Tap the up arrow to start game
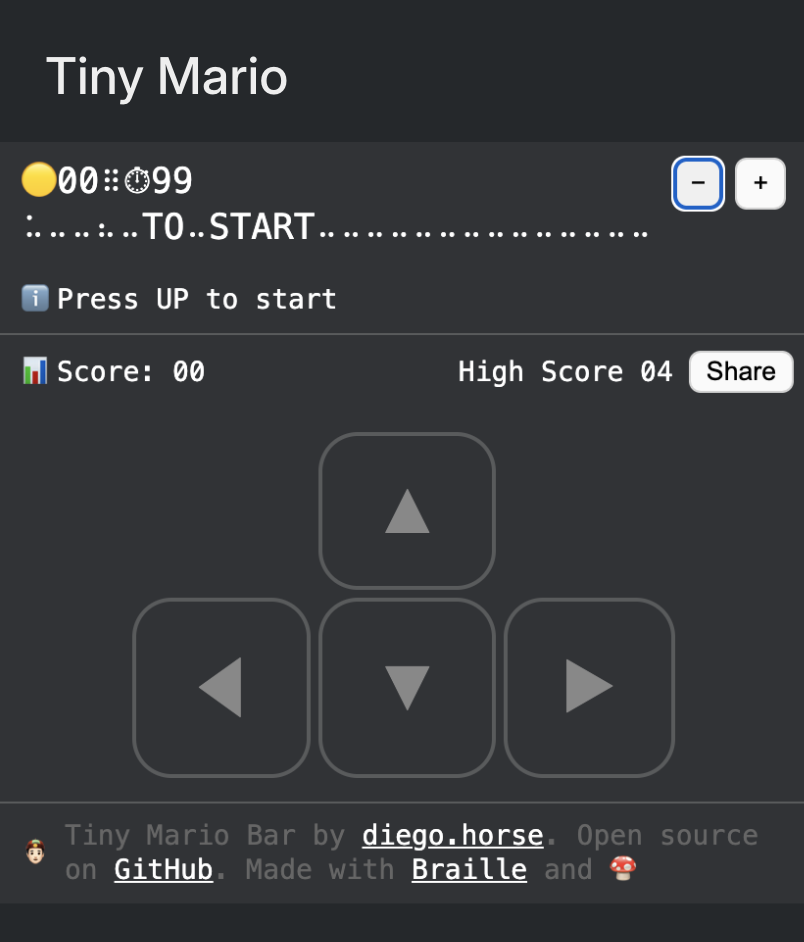The width and height of the screenshot is (804, 942). (x=407, y=511)
